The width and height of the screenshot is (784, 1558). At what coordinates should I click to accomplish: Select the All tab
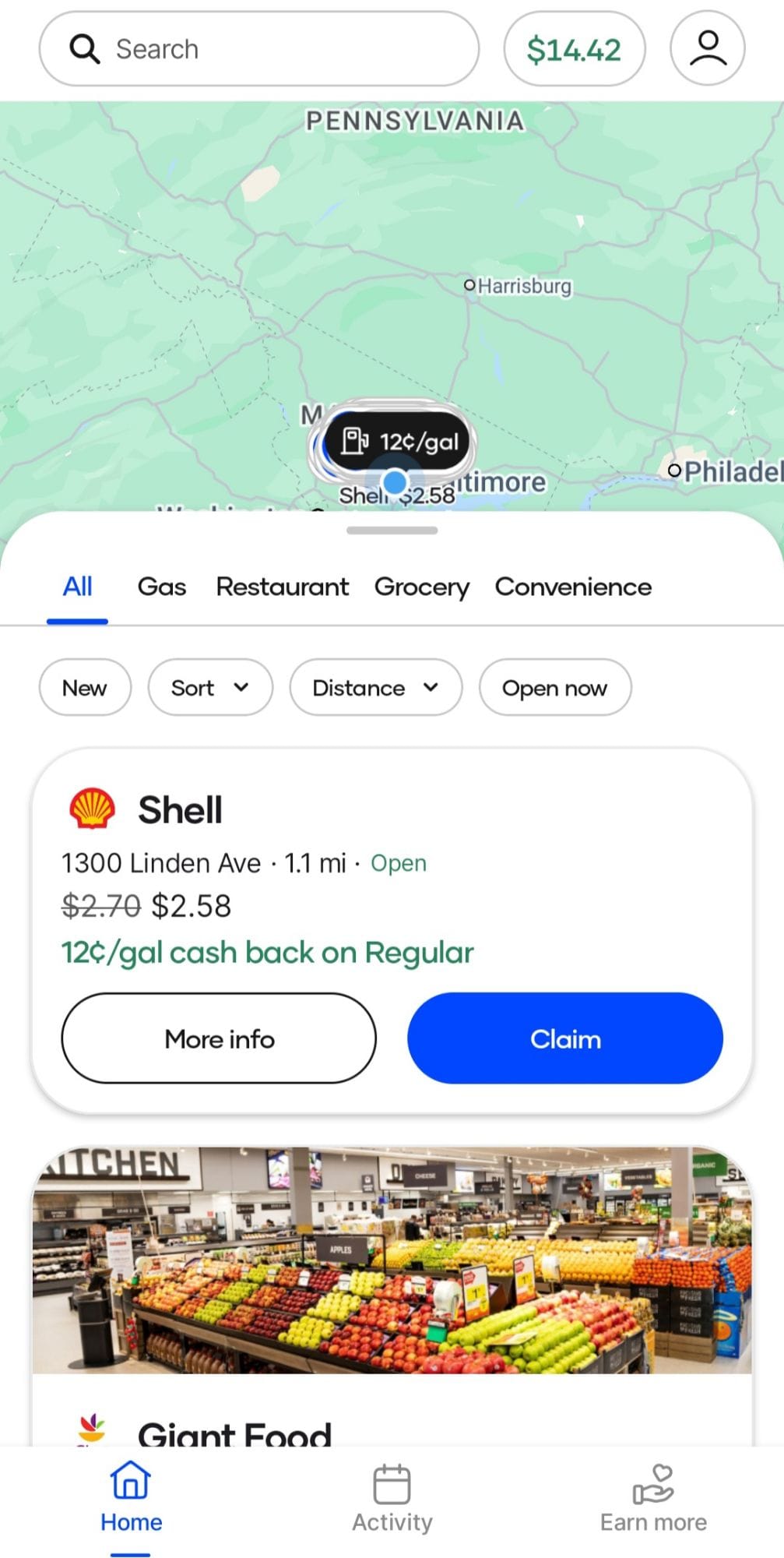tap(77, 587)
